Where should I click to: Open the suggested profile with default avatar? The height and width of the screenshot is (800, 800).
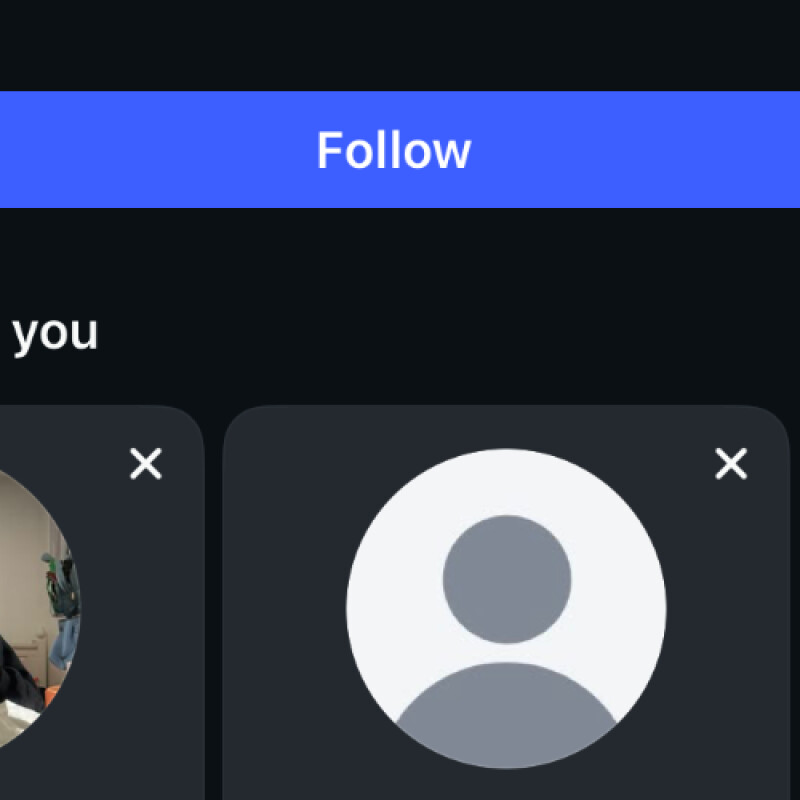coord(506,608)
